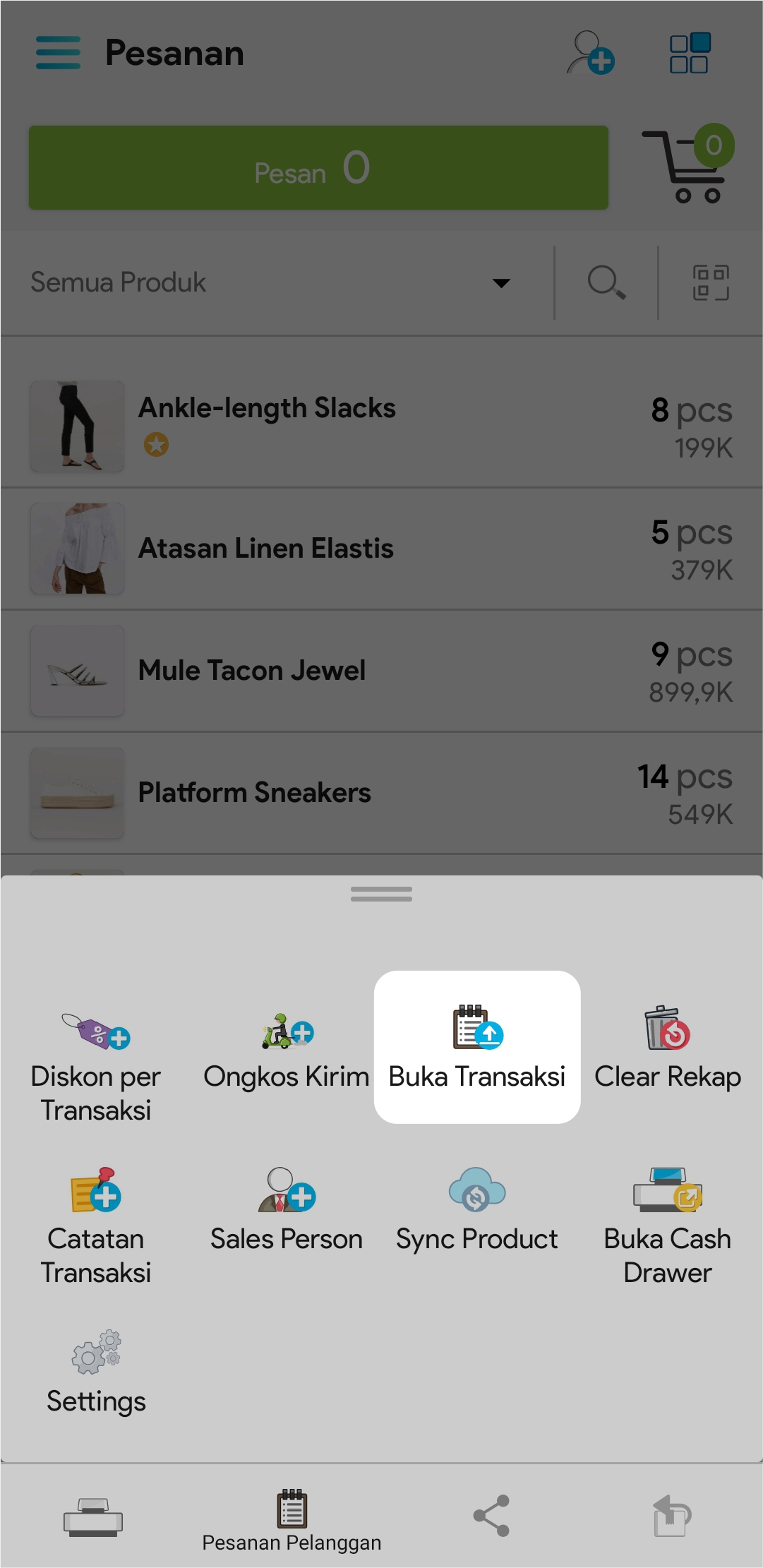Assign a Sales Person
This screenshot has width=763, height=1568.
(x=286, y=1211)
